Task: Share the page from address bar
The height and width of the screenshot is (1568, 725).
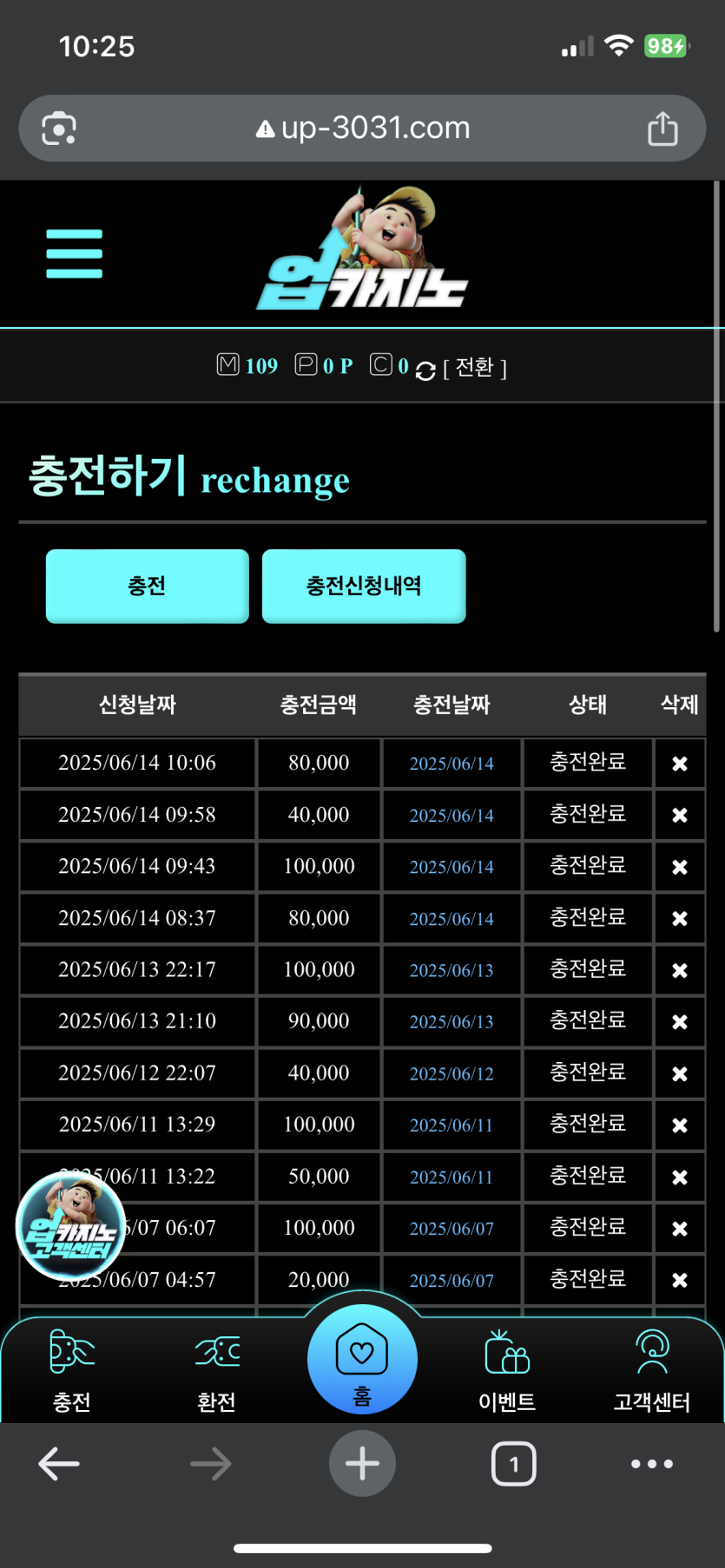Action: click(662, 128)
